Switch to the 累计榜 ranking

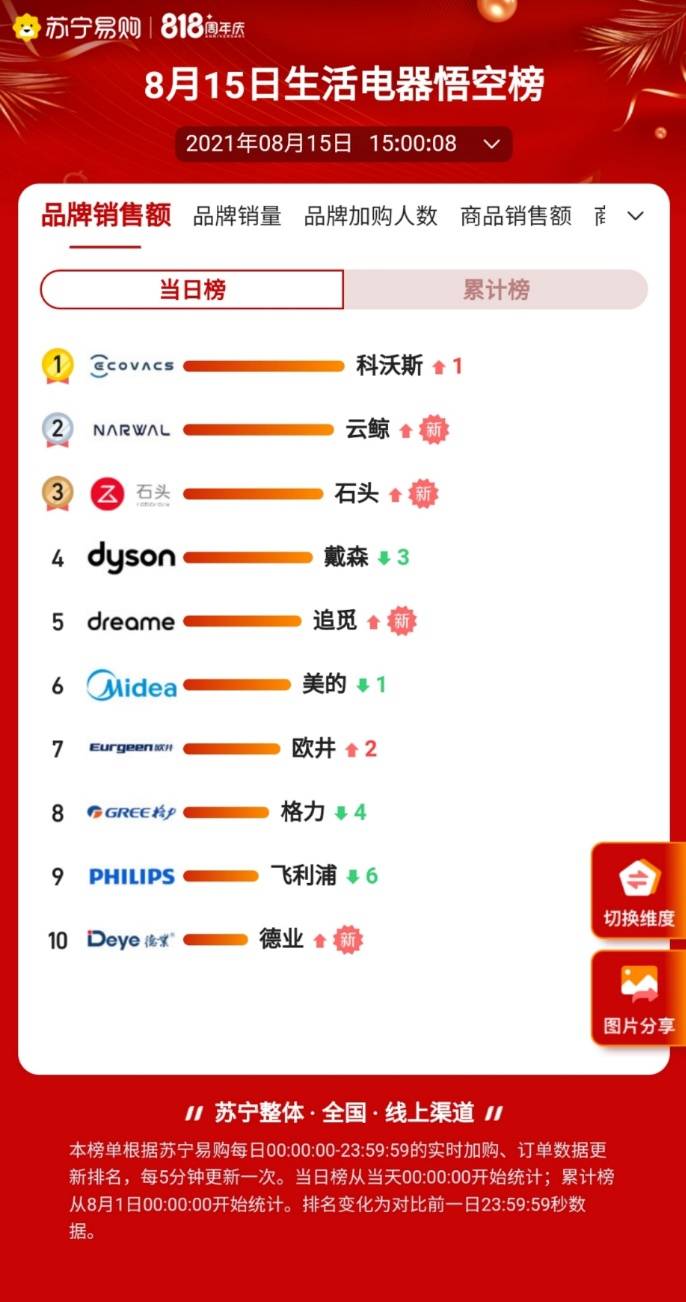(496, 290)
